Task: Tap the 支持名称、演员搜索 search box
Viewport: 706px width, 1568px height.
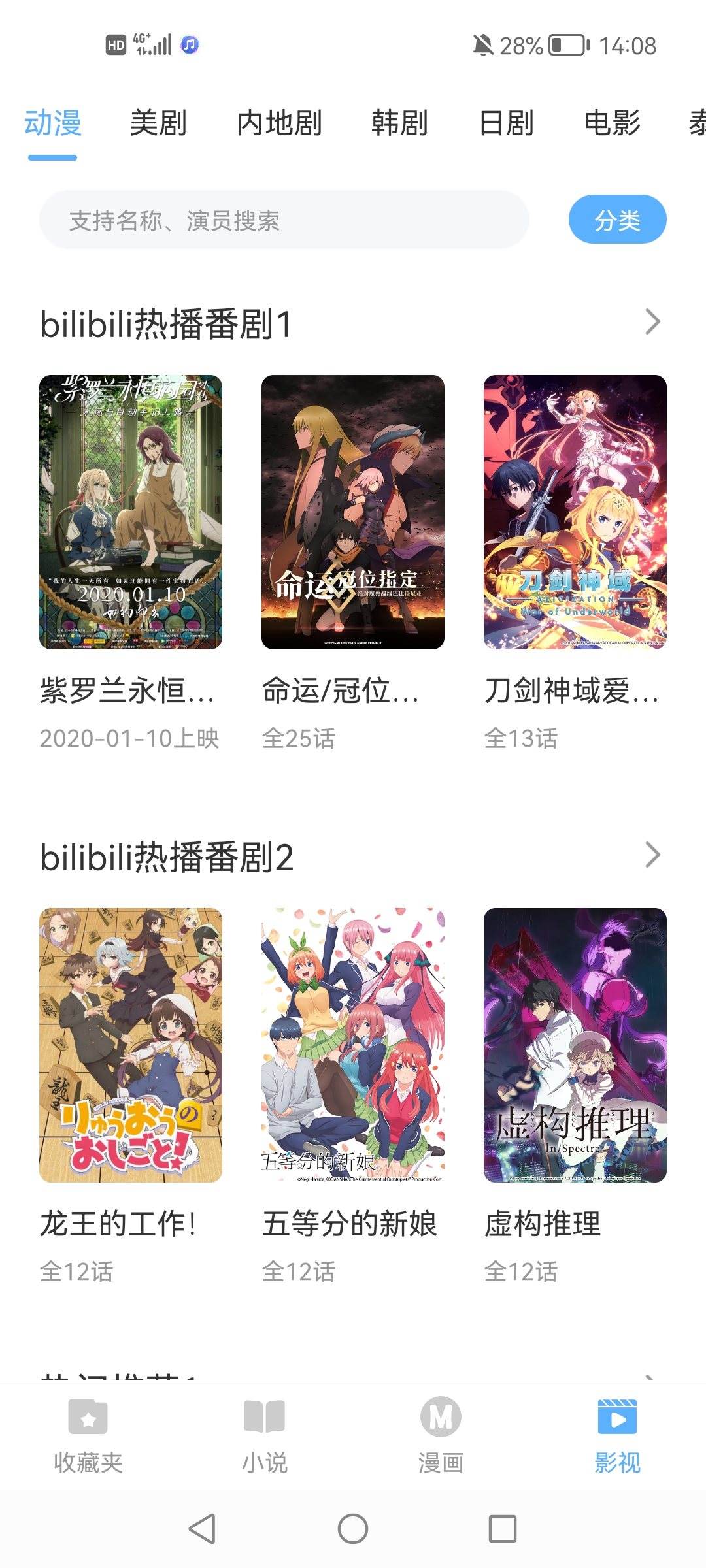Action: click(x=284, y=220)
